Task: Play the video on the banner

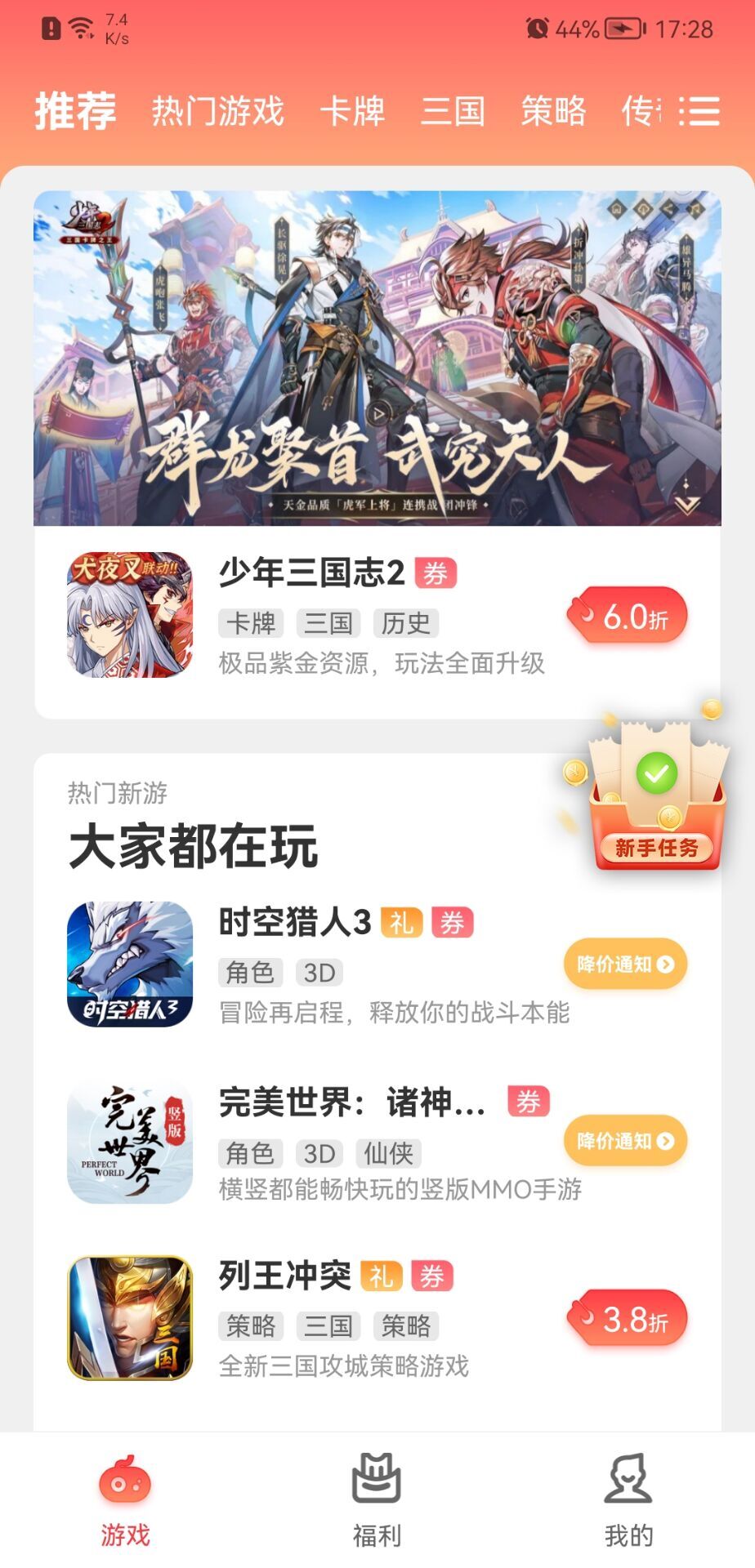Action: [x=377, y=415]
